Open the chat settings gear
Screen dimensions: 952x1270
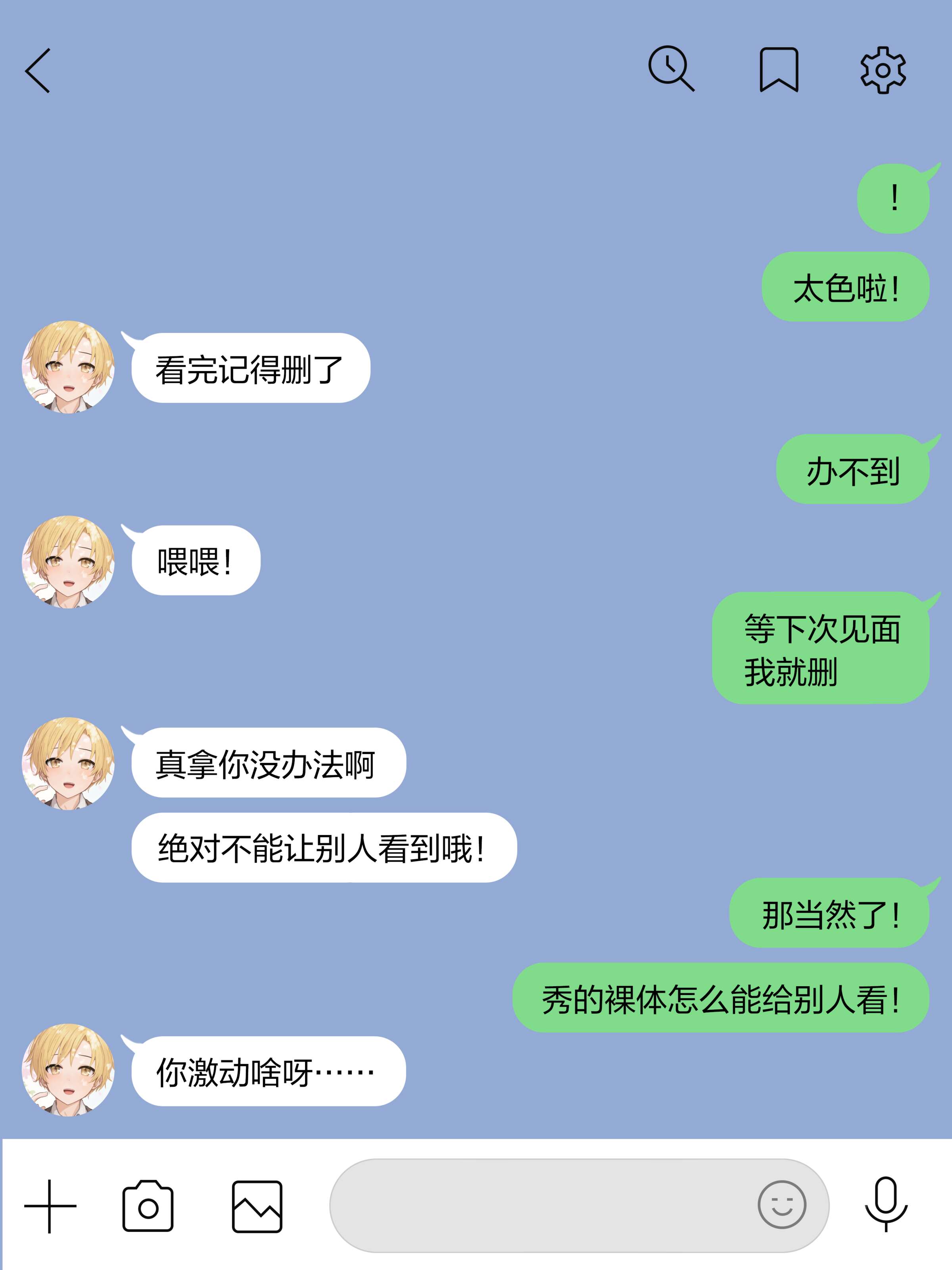[x=883, y=70]
